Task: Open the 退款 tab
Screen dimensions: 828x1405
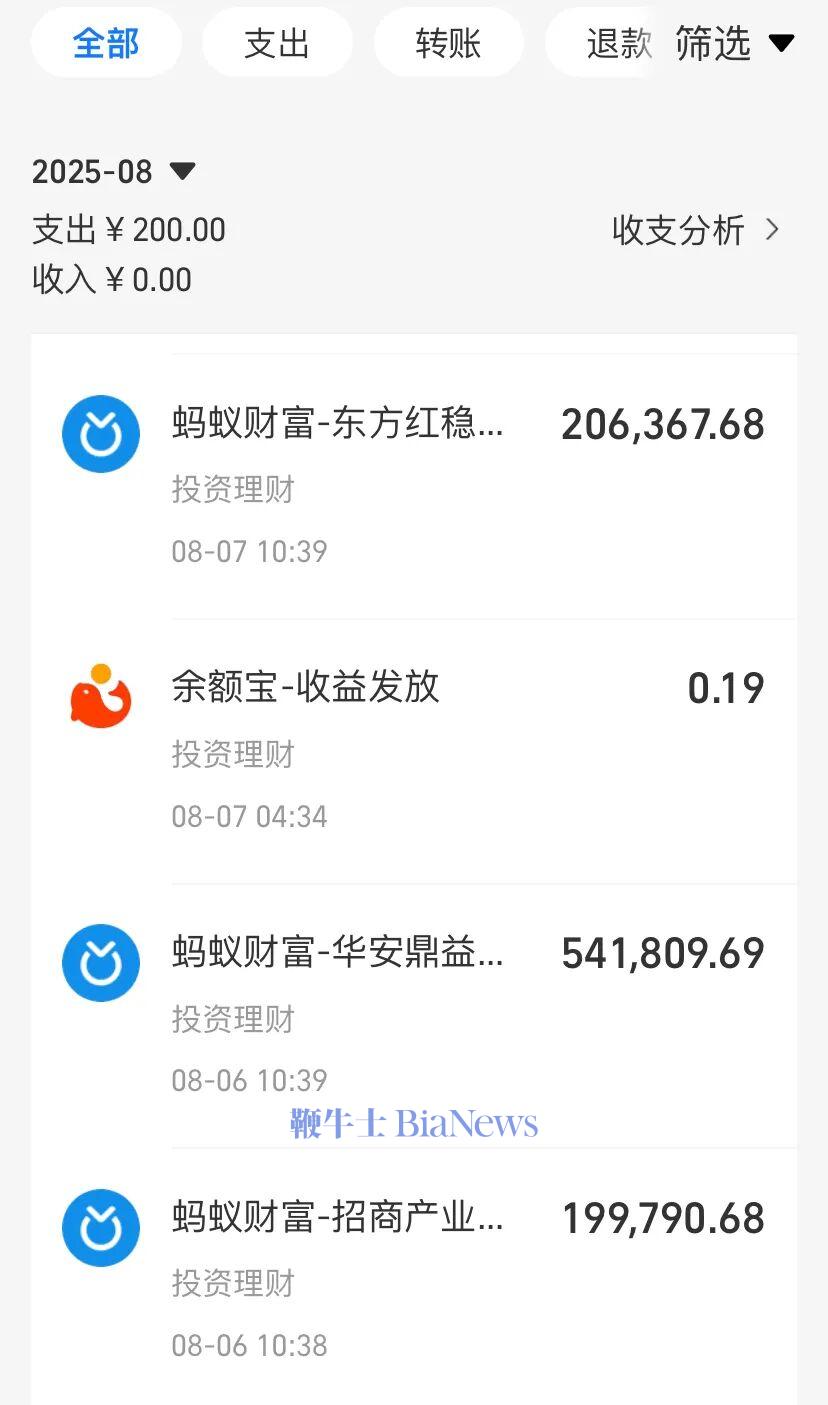Action: point(620,44)
